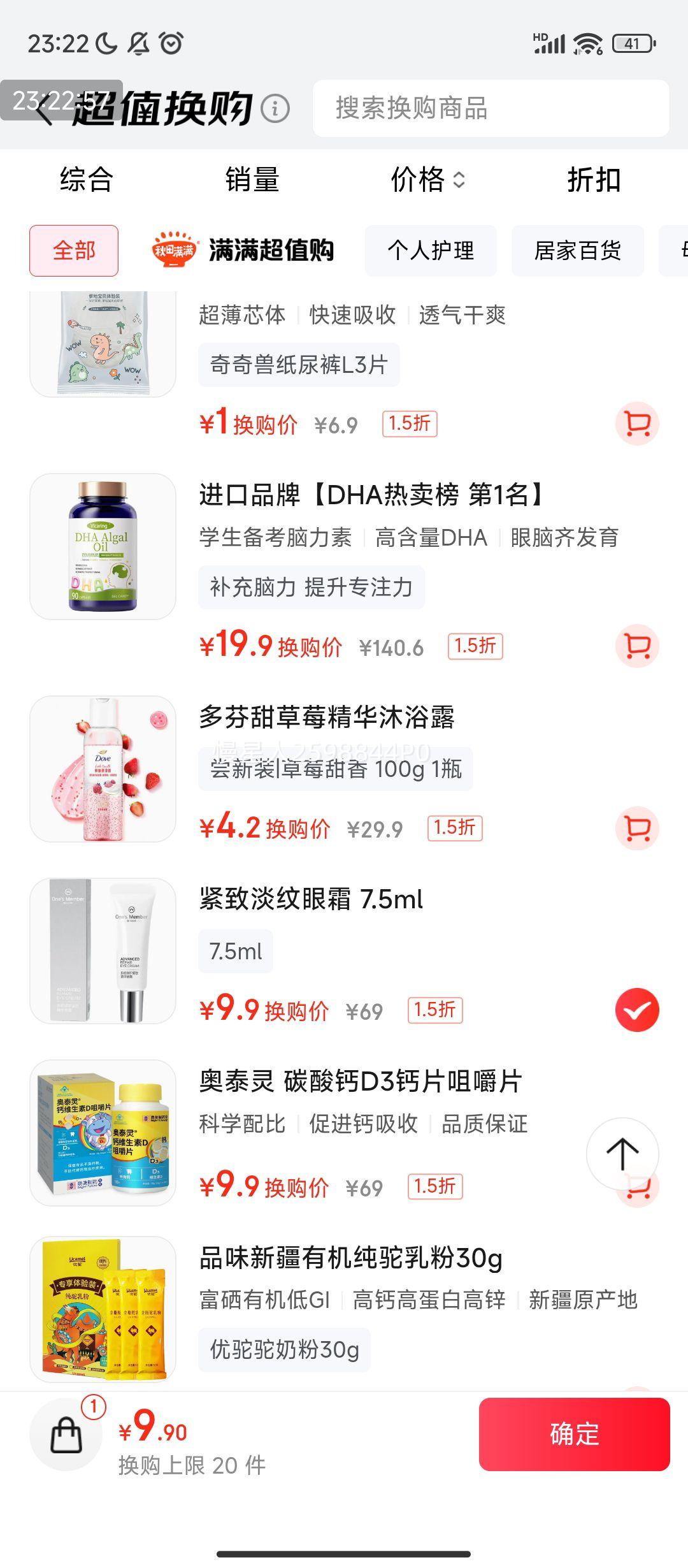This screenshot has width=688, height=1568.
Task: Tap cart icon next to DHA Algal Oil
Action: pos(637,646)
